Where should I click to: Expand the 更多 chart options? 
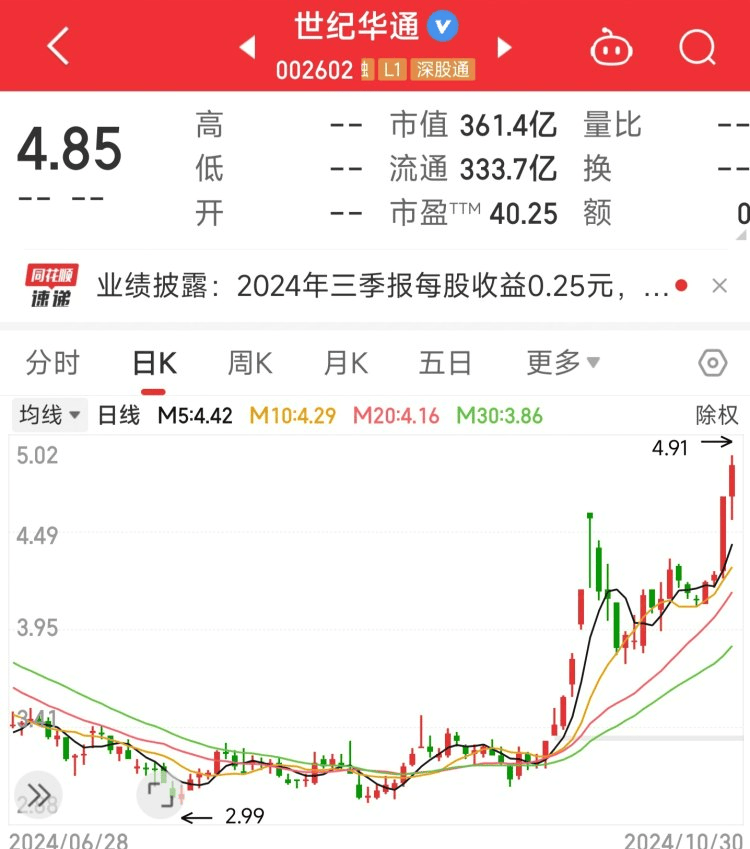563,363
